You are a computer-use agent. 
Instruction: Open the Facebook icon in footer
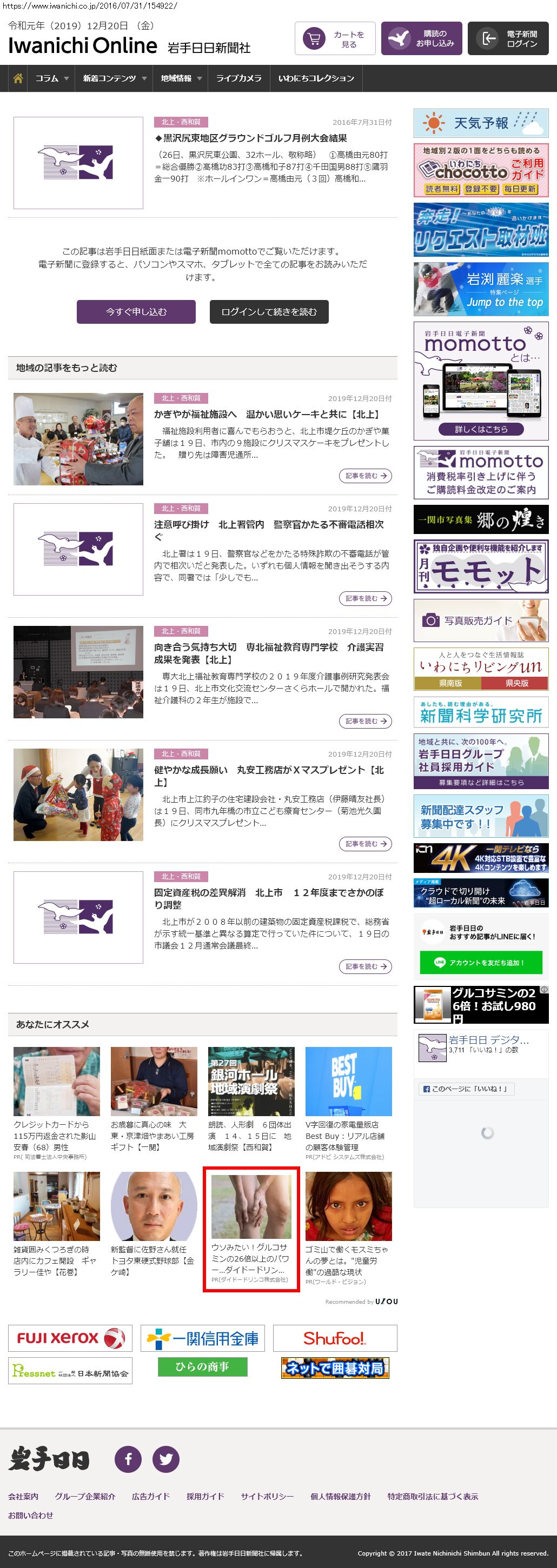tap(128, 1459)
